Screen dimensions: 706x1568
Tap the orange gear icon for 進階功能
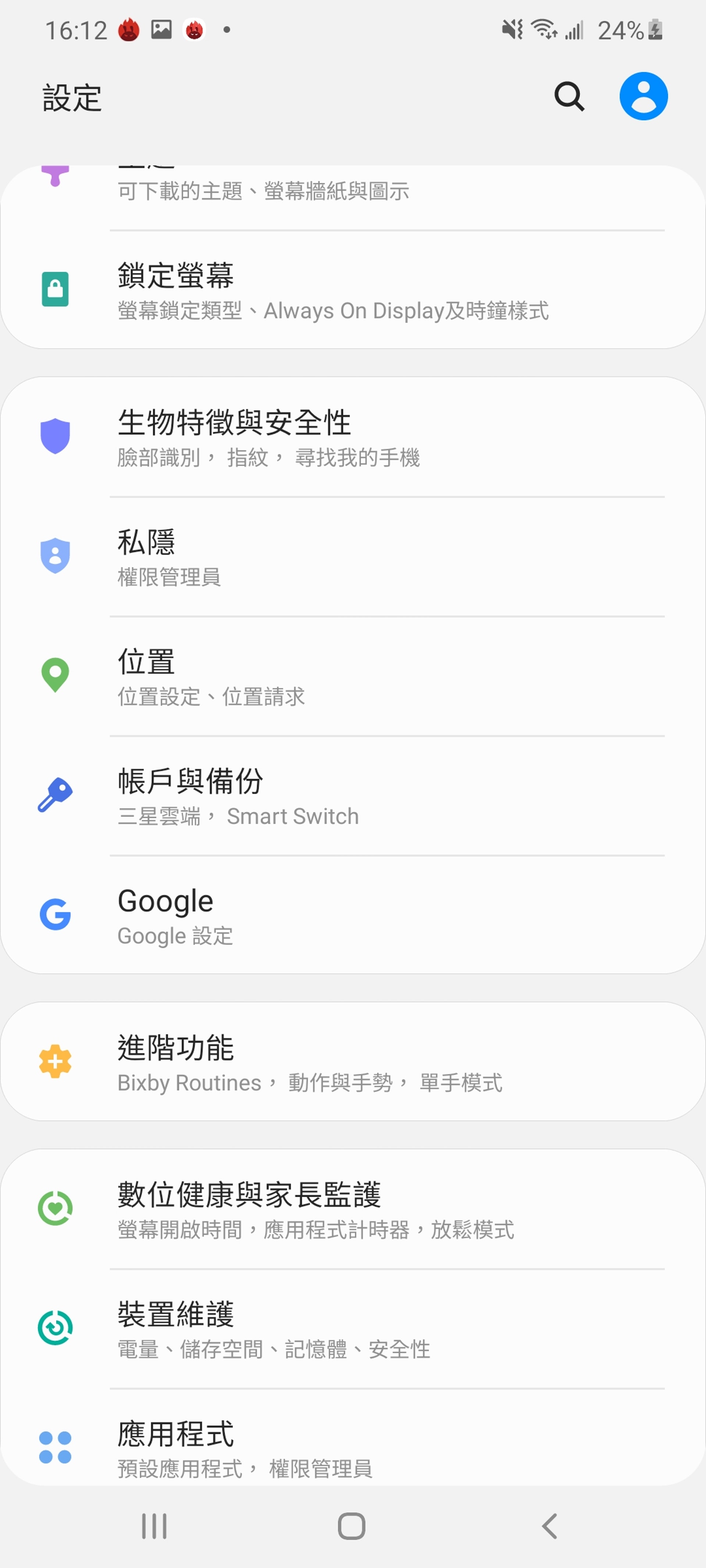tap(56, 1062)
